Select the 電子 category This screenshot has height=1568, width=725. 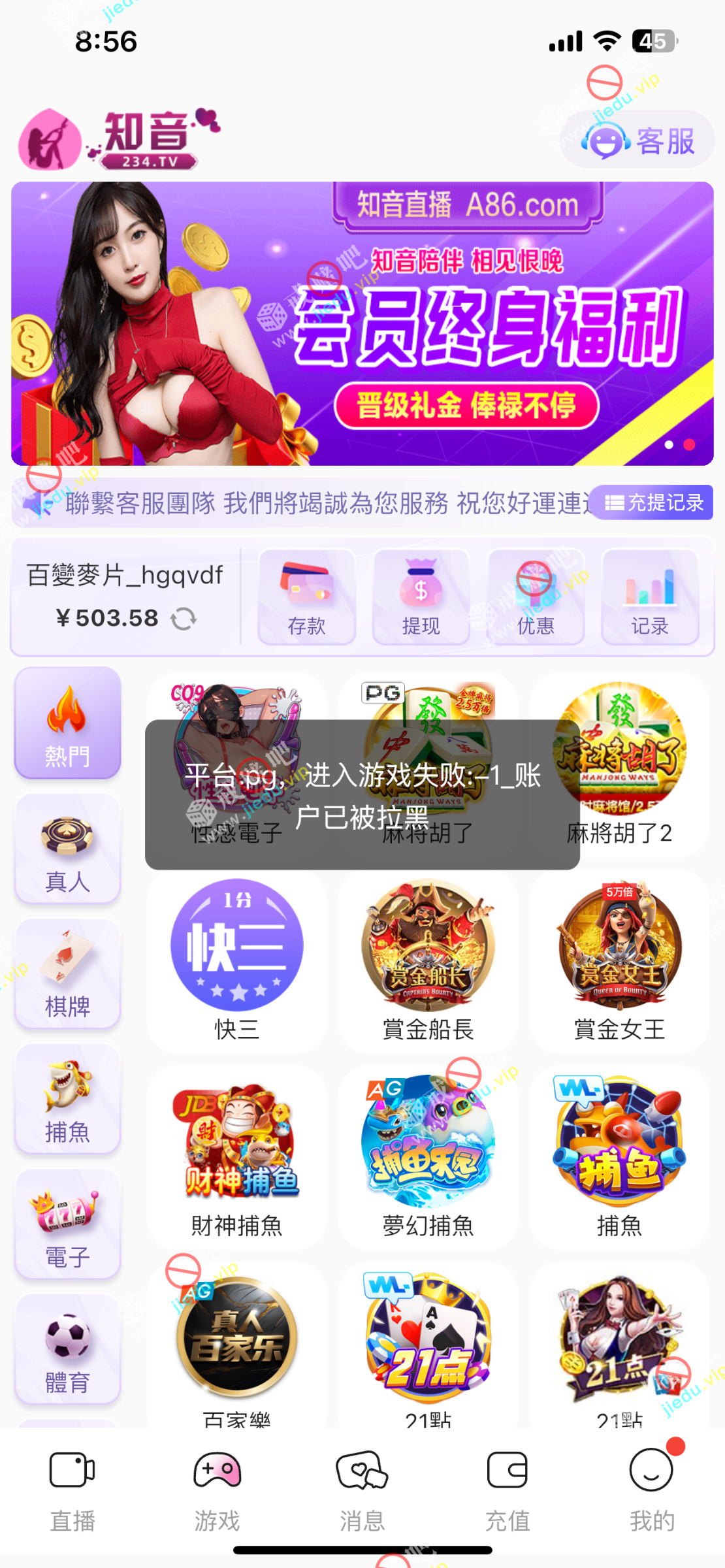pos(67,1224)
